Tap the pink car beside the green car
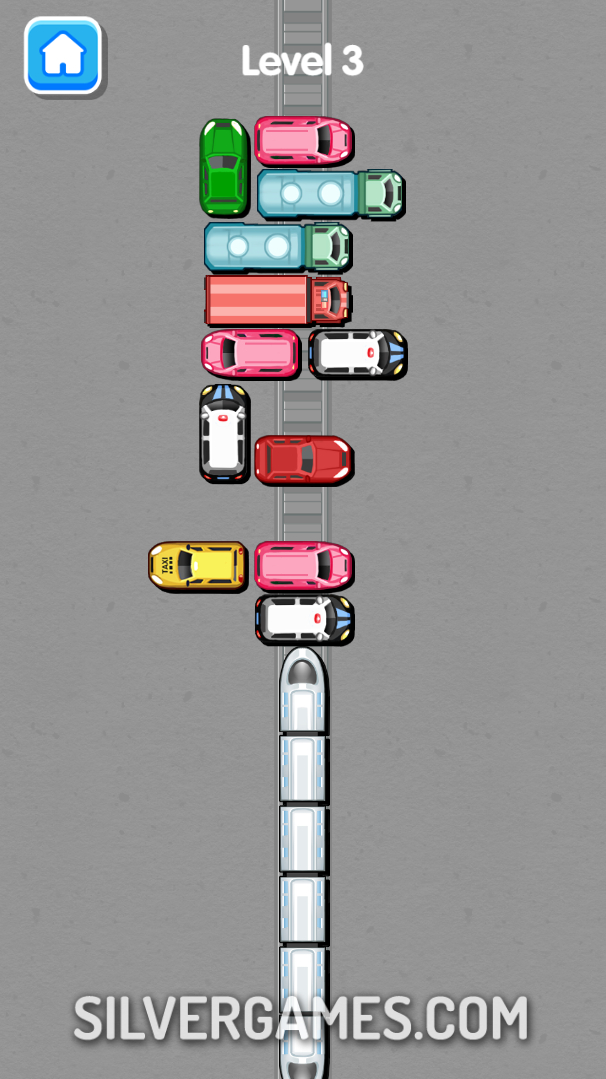The width and height of the screenshot is (606, 1079). coord(303,140)
